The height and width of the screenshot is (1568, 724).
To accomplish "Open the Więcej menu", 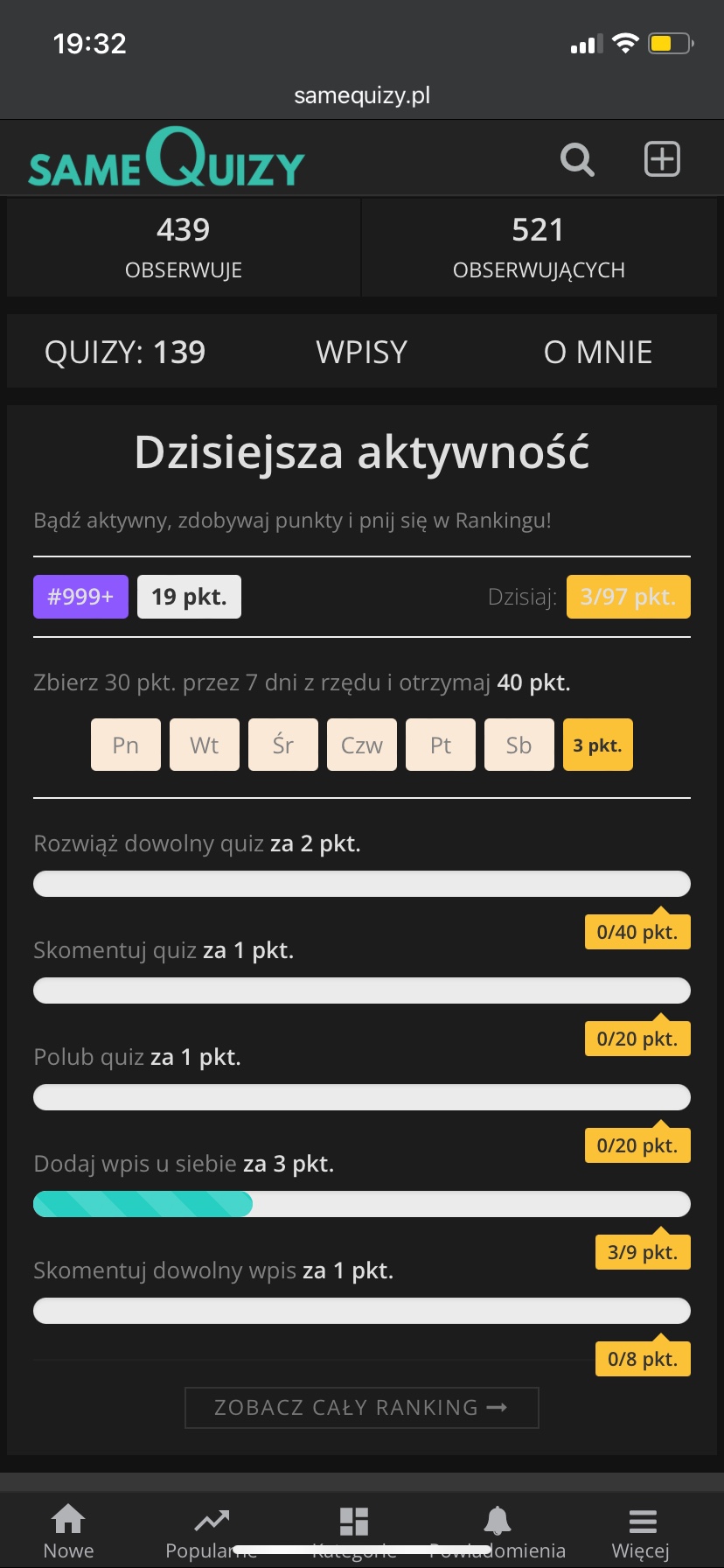I will [641, 1531].
